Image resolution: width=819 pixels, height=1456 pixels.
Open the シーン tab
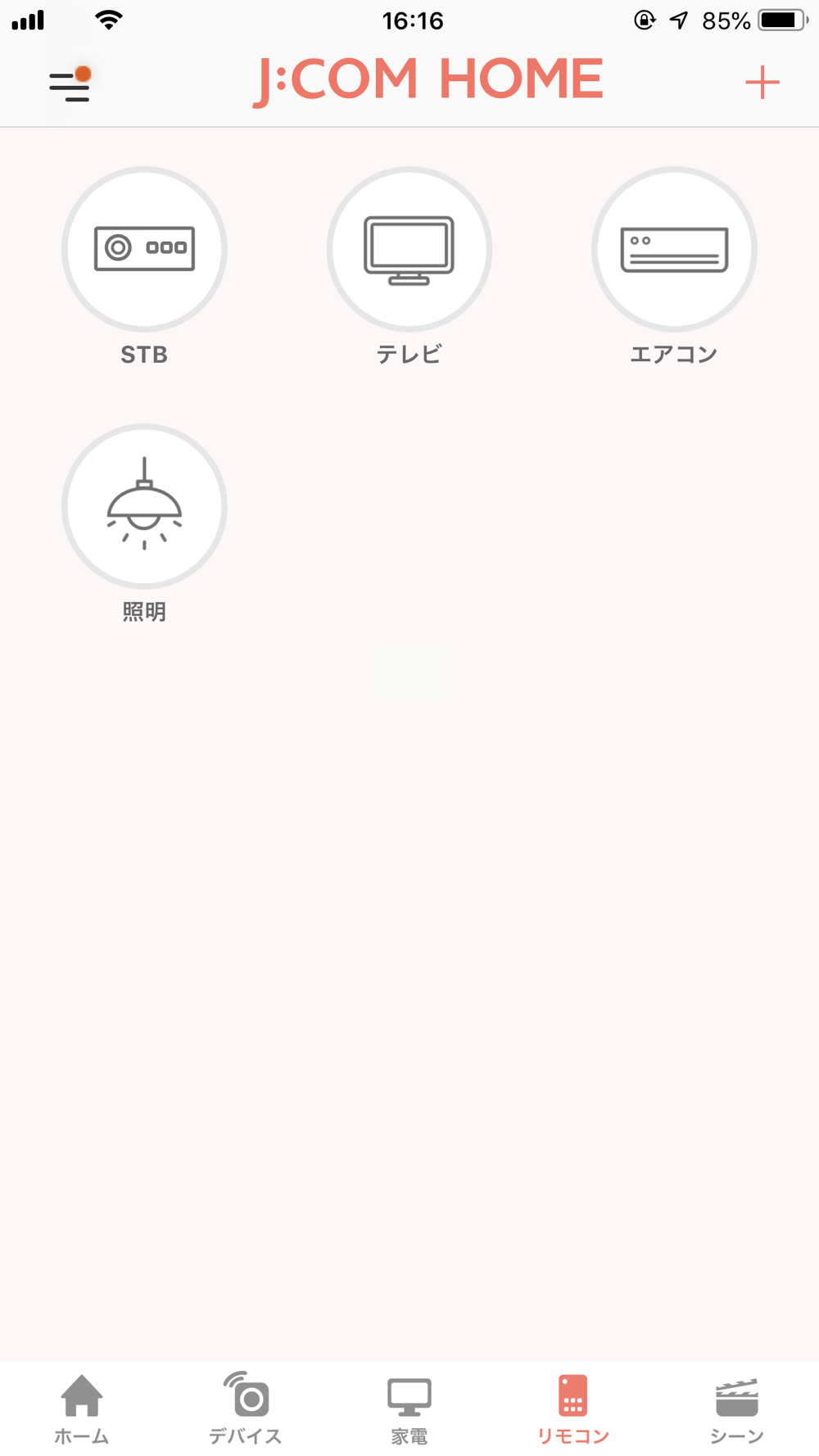pyautogui.click(x=737, y=1409)
